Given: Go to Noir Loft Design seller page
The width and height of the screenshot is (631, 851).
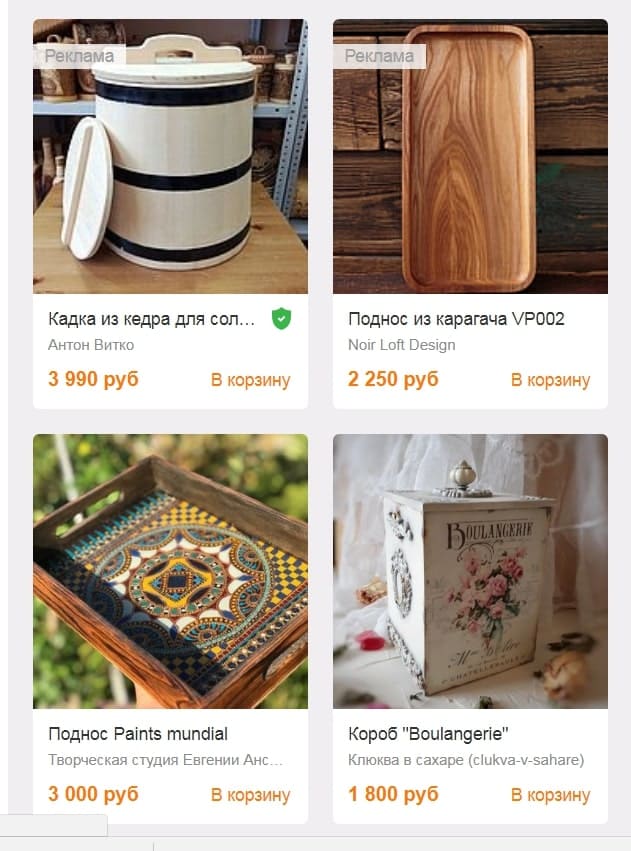Looking at the screenshot, I should click(x=401, y=345).
